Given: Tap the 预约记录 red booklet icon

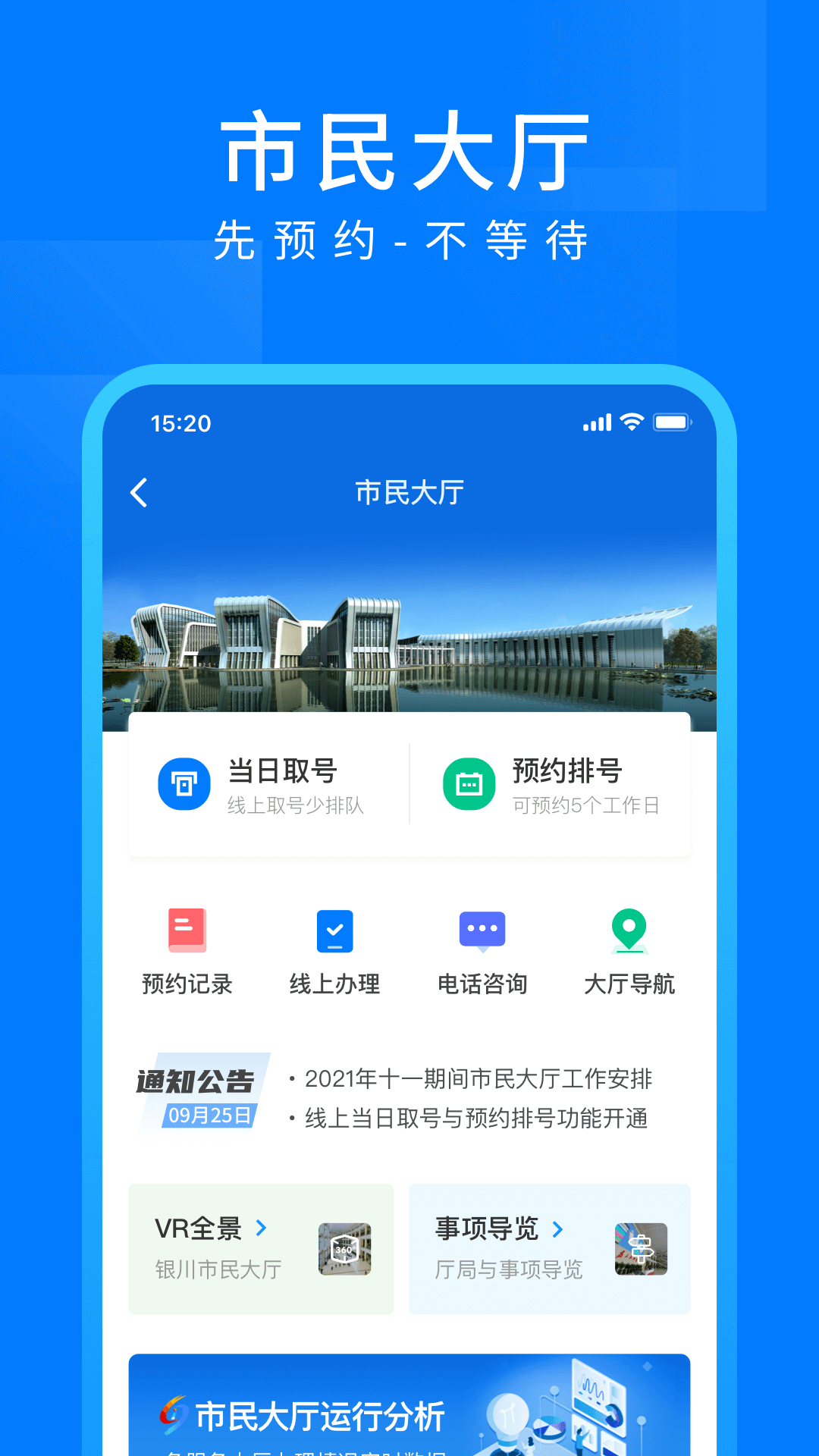Looking at the screenshot, I should 186,931.
